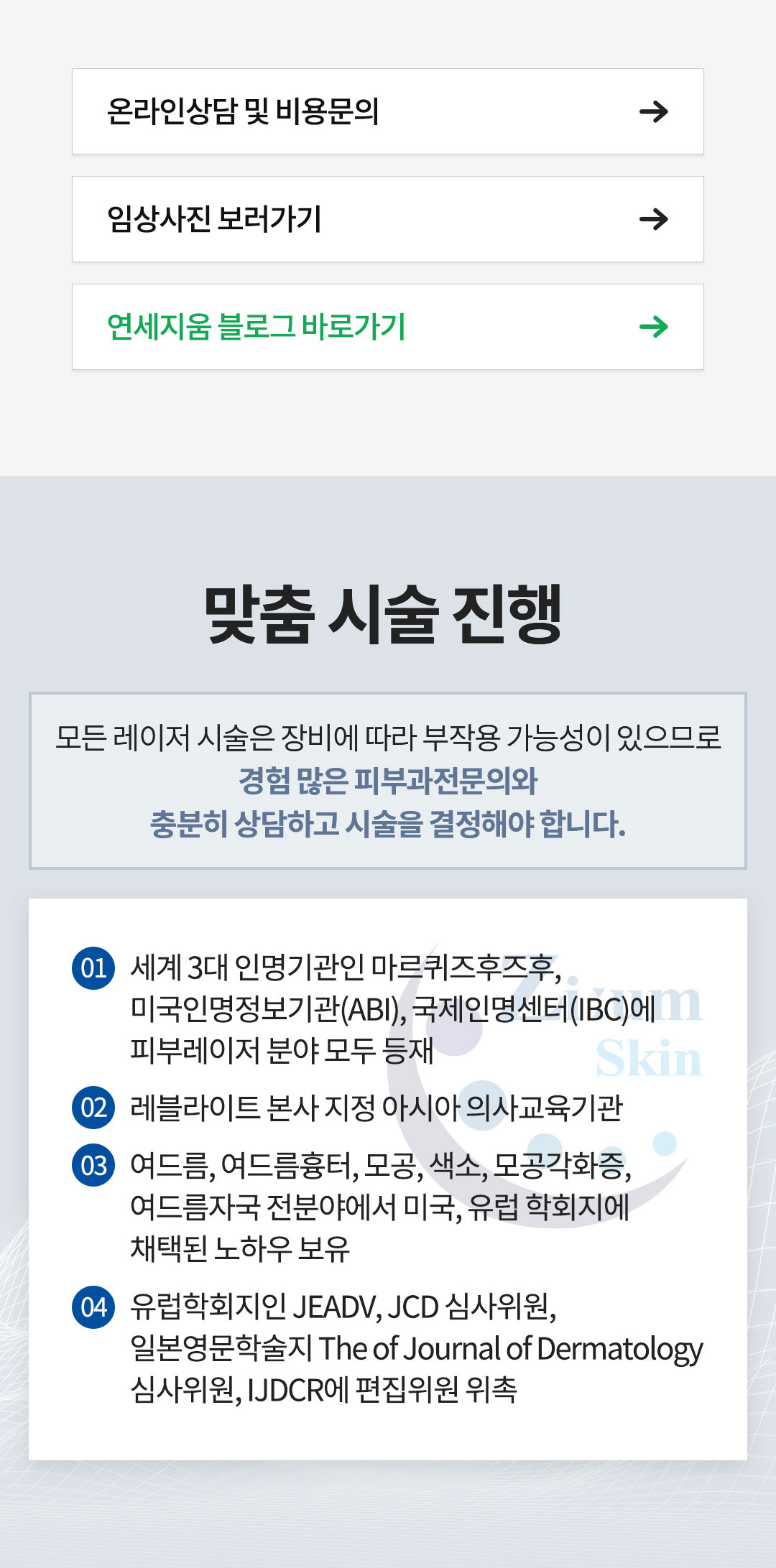Open 온라인상담 및 비용문의 link
The width and height of the screenshot is (776, 1568).
click(x=387, y=111)
